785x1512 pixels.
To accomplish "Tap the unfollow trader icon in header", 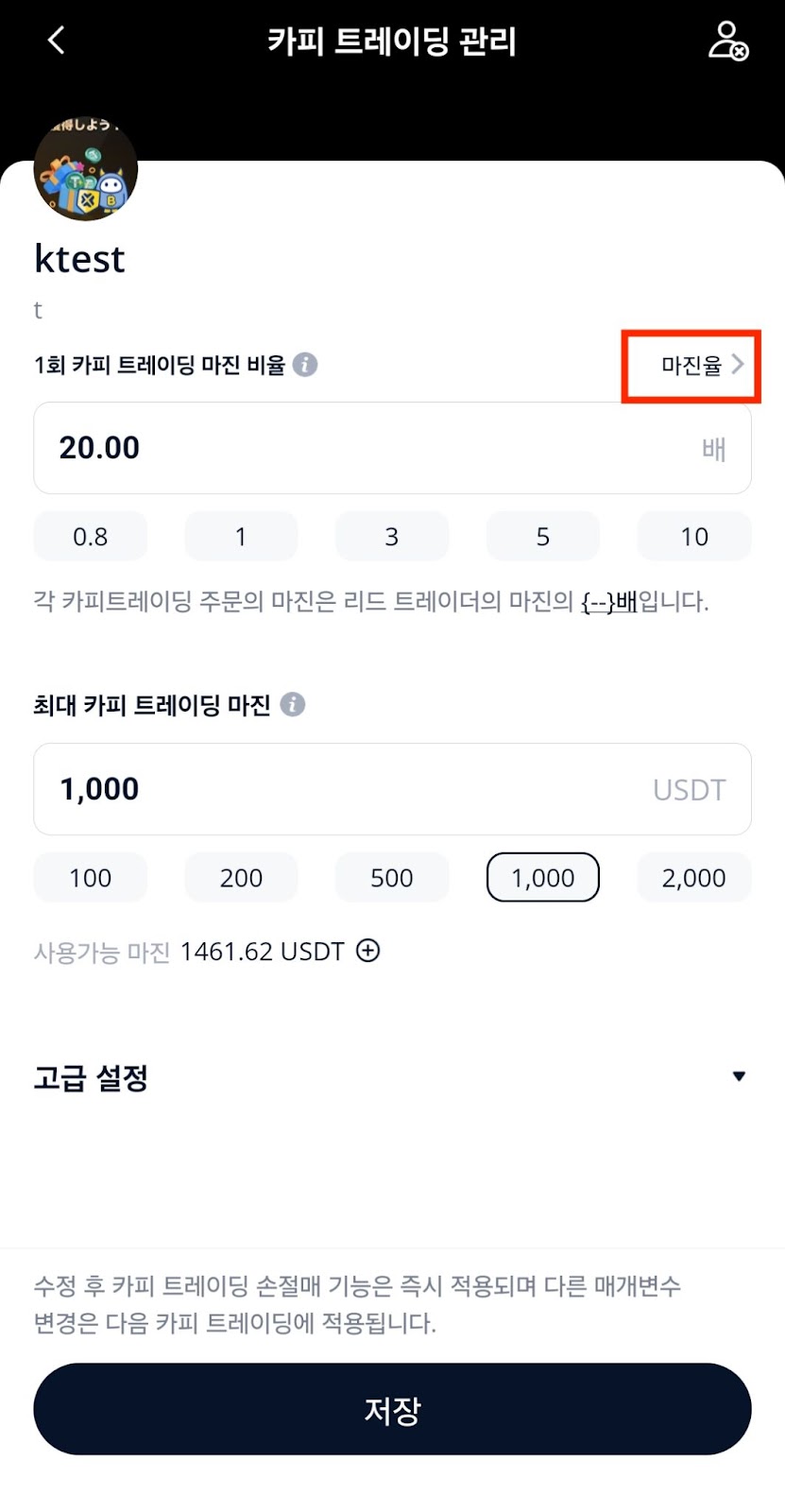I will 727,41.
